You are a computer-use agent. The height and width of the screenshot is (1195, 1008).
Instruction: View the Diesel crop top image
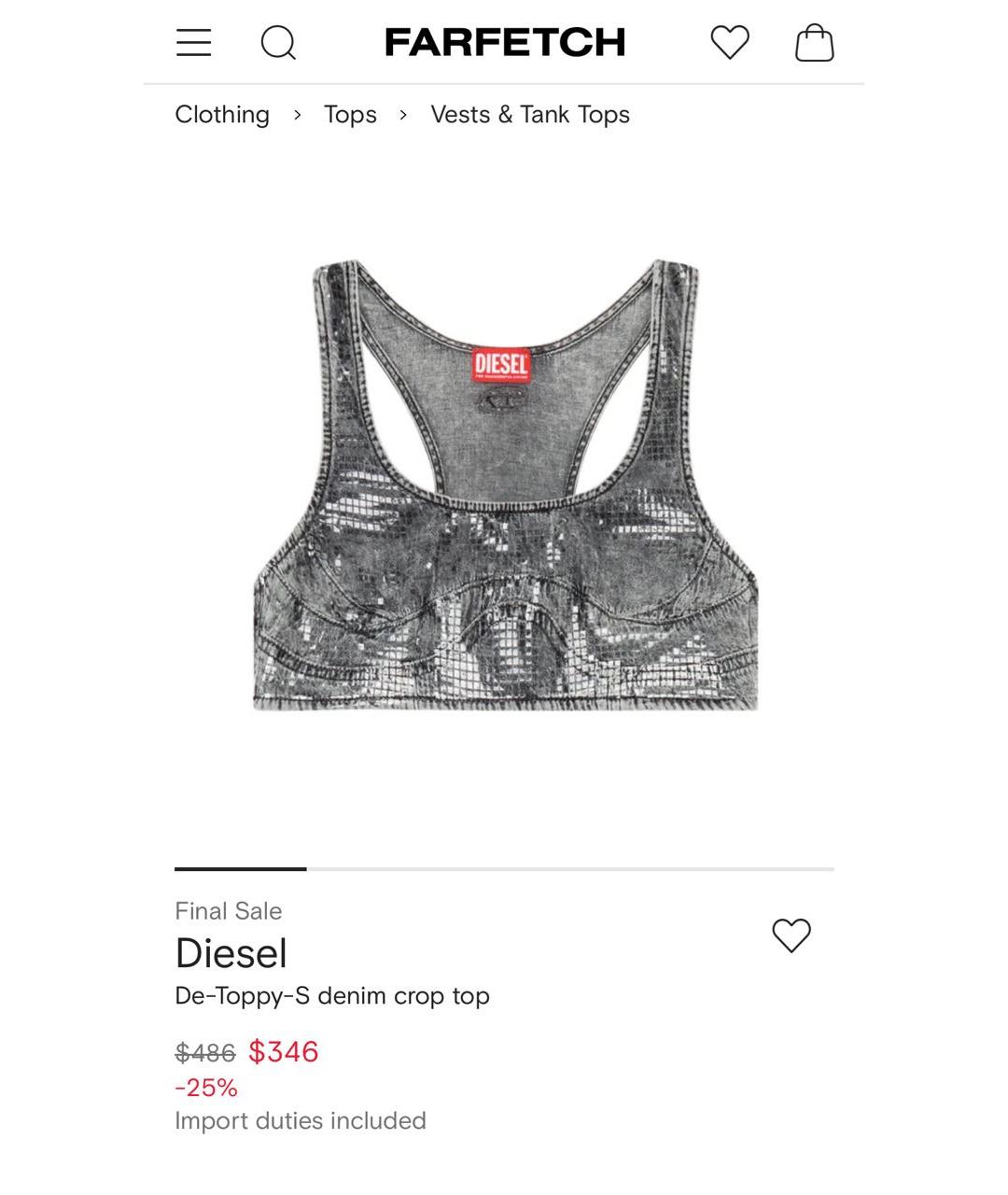coord(505,485)
